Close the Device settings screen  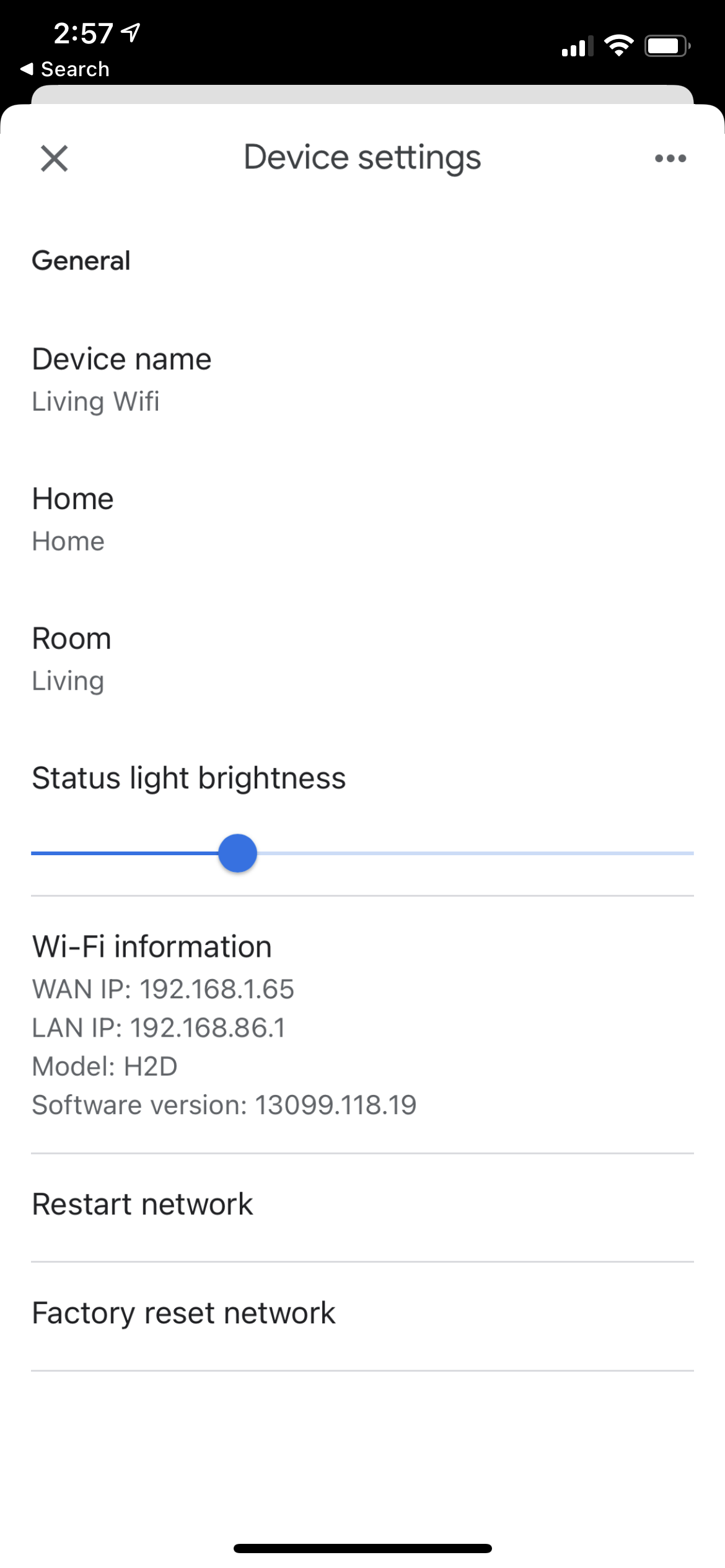(54, 159)
